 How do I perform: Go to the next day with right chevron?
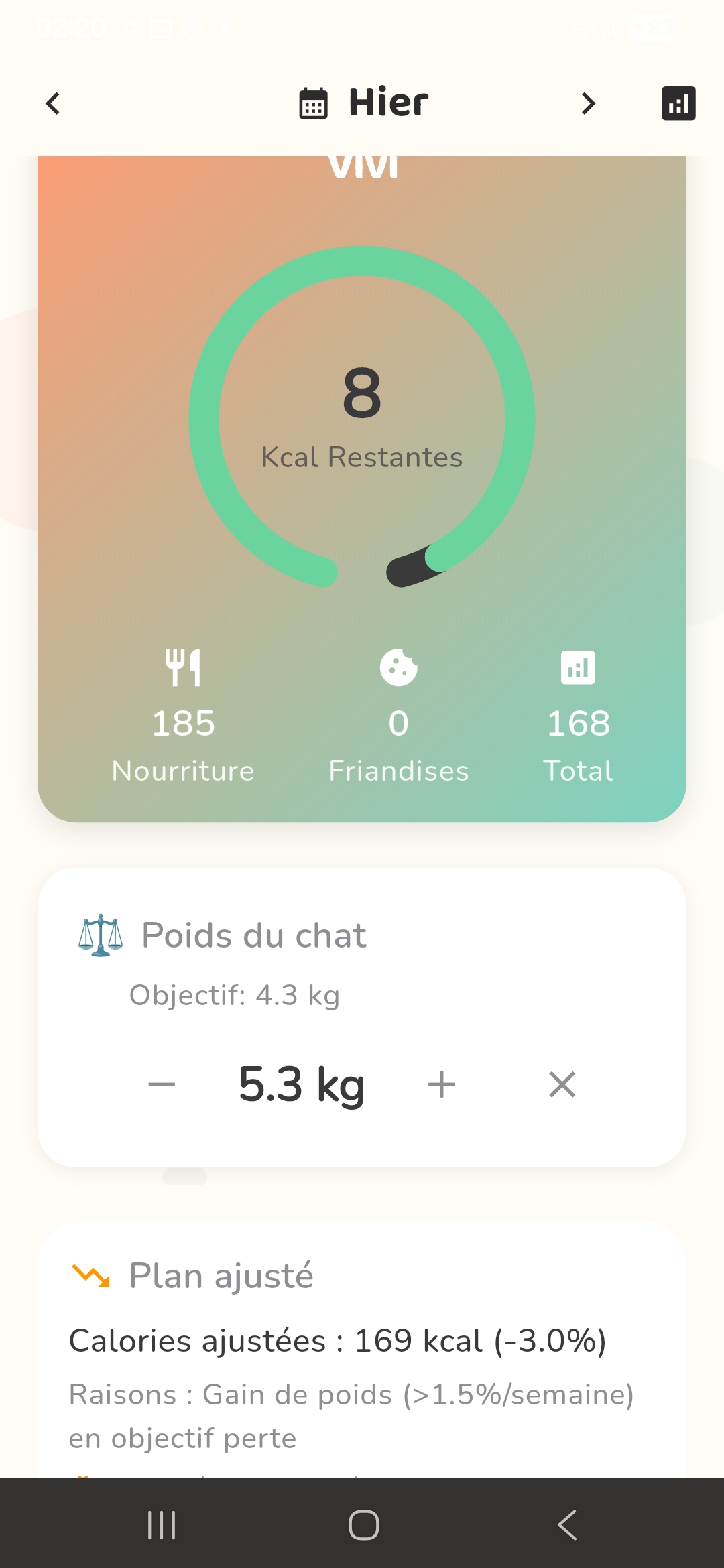click(588, 104)
